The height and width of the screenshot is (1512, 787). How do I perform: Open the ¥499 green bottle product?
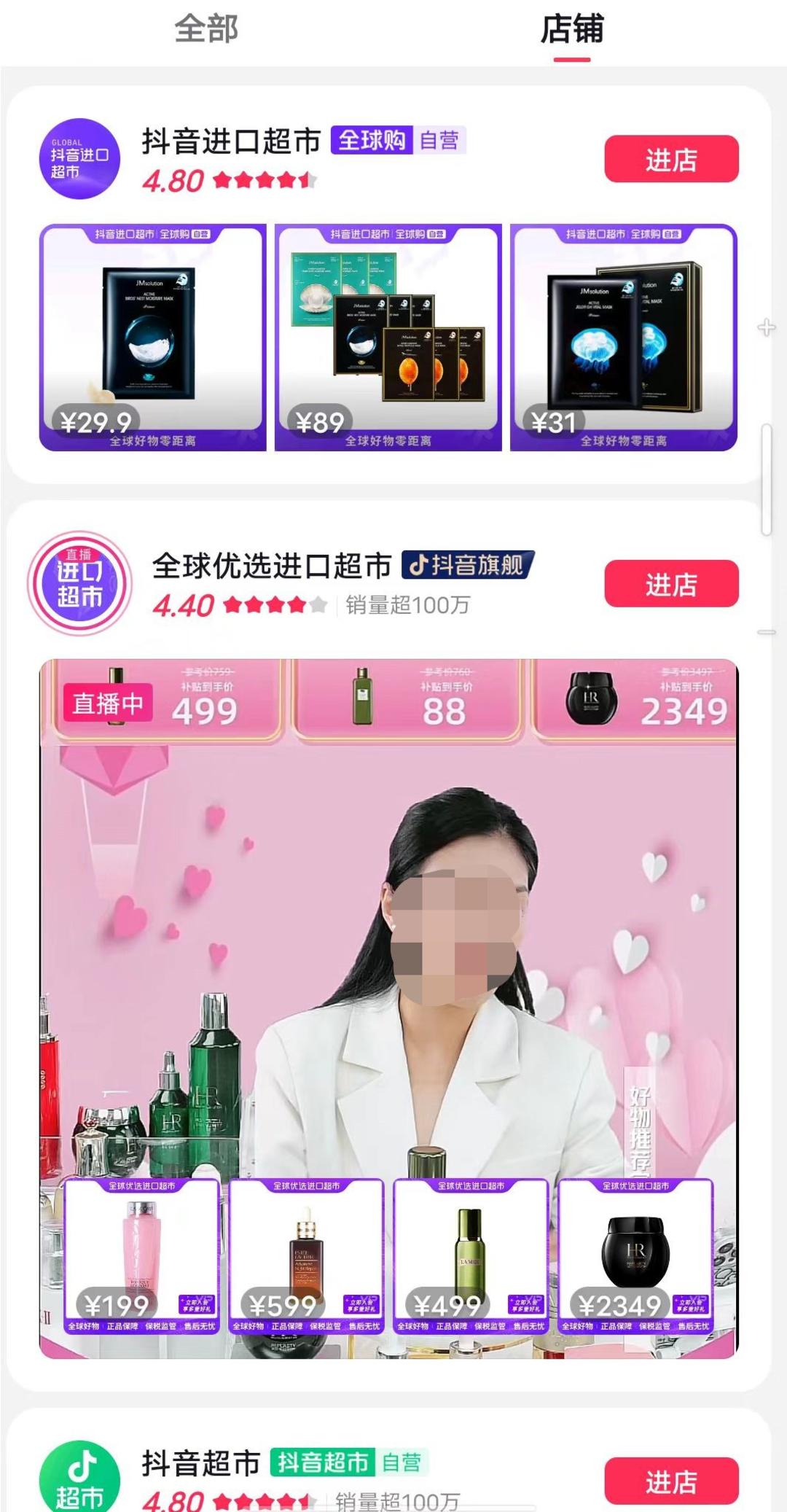pos(471,1255)
